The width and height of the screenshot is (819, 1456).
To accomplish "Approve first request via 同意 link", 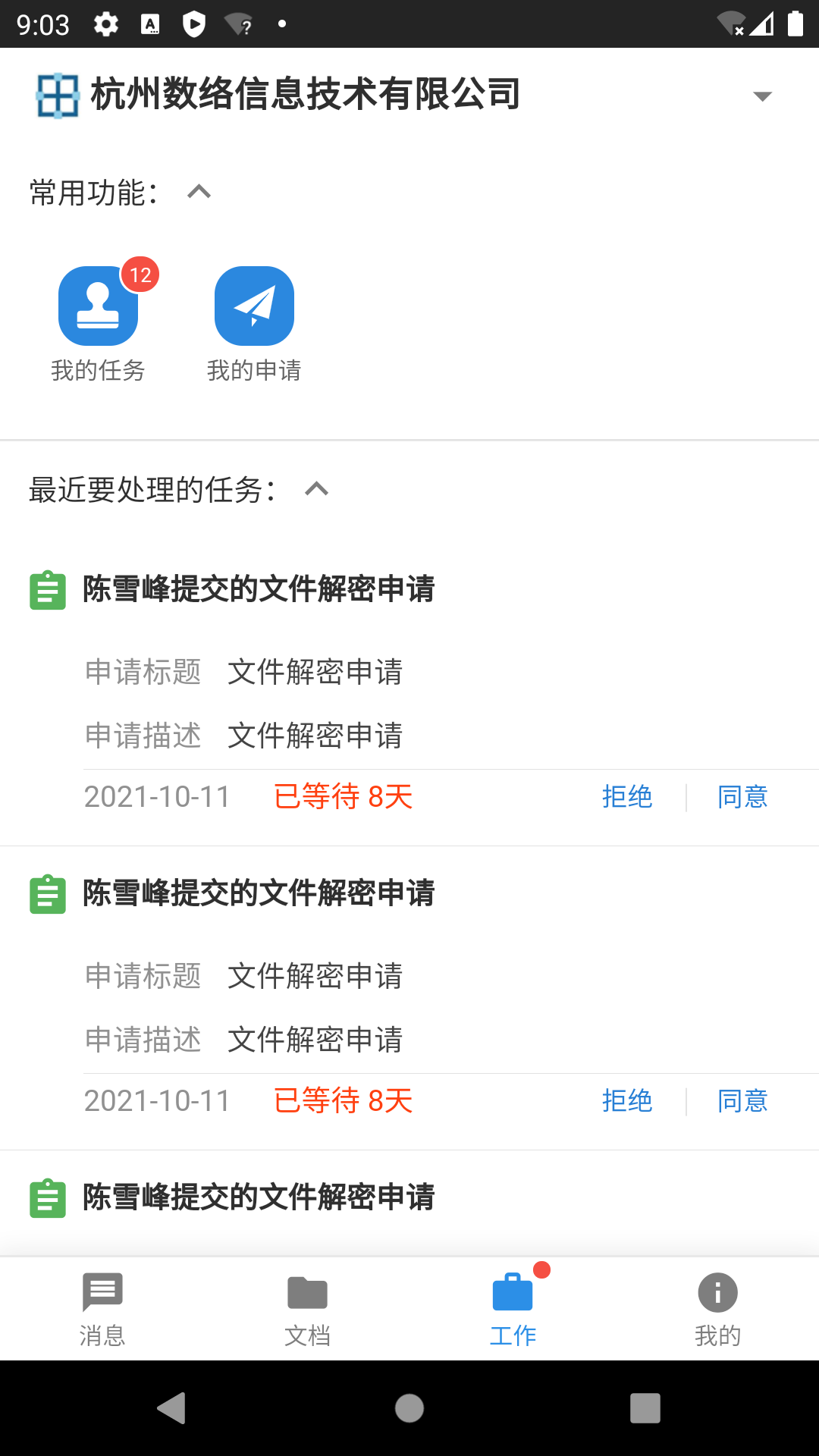I will (742, 797).
